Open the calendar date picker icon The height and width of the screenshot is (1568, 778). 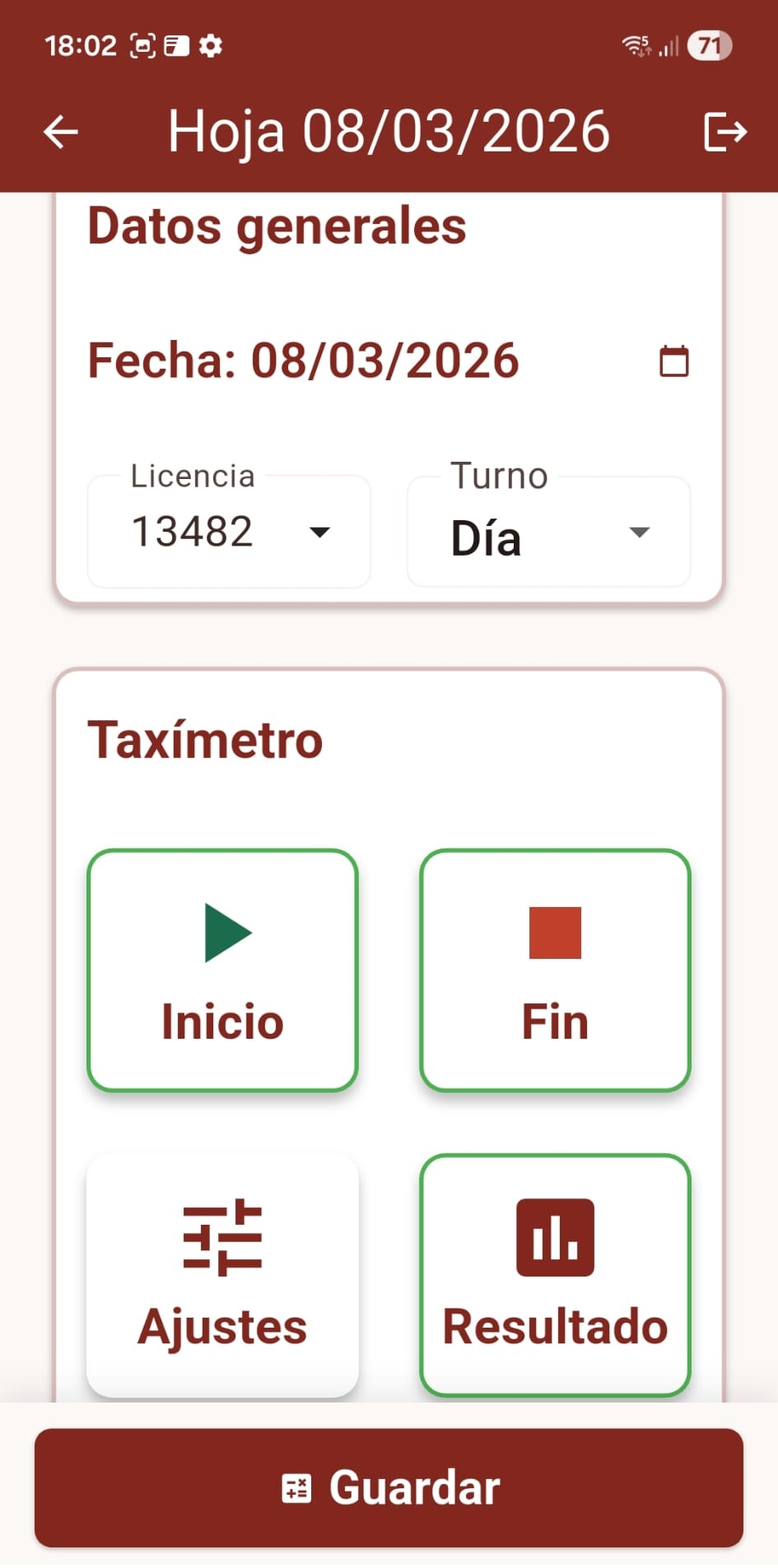pyautogui.click(x=673, y=360)
